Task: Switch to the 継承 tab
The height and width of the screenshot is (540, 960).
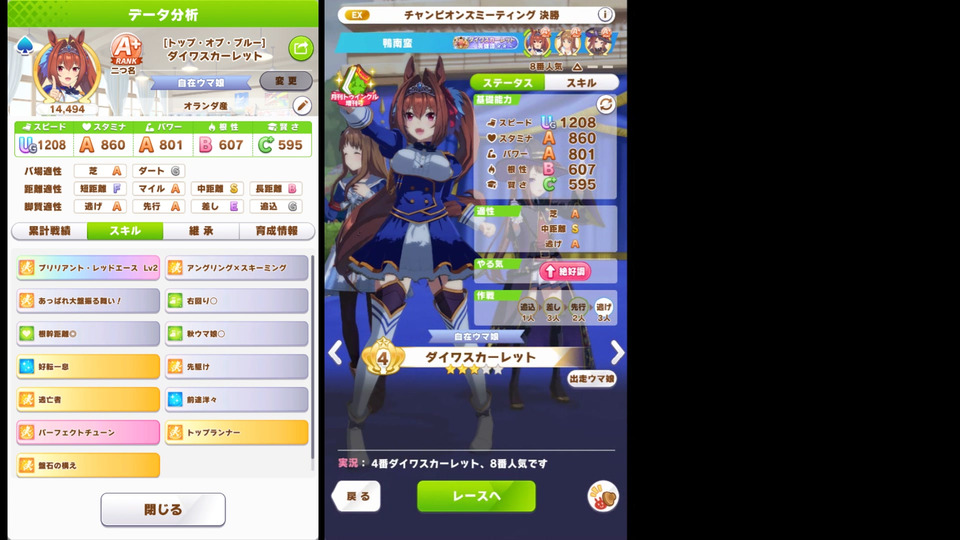Action: click(x=201, y=231)
